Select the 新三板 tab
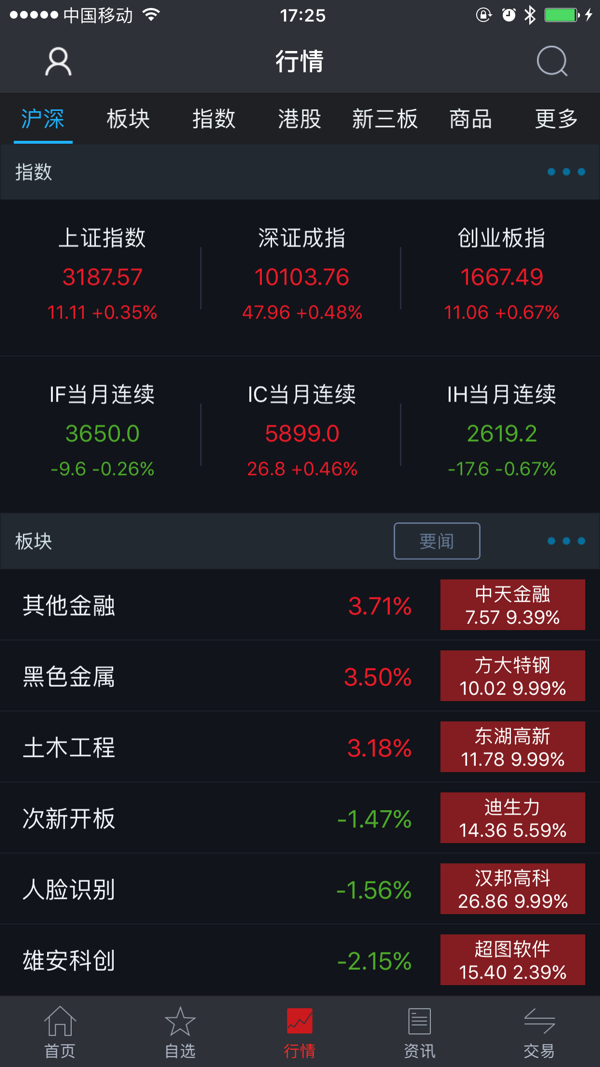600x1067 pixels. point(385,119)
